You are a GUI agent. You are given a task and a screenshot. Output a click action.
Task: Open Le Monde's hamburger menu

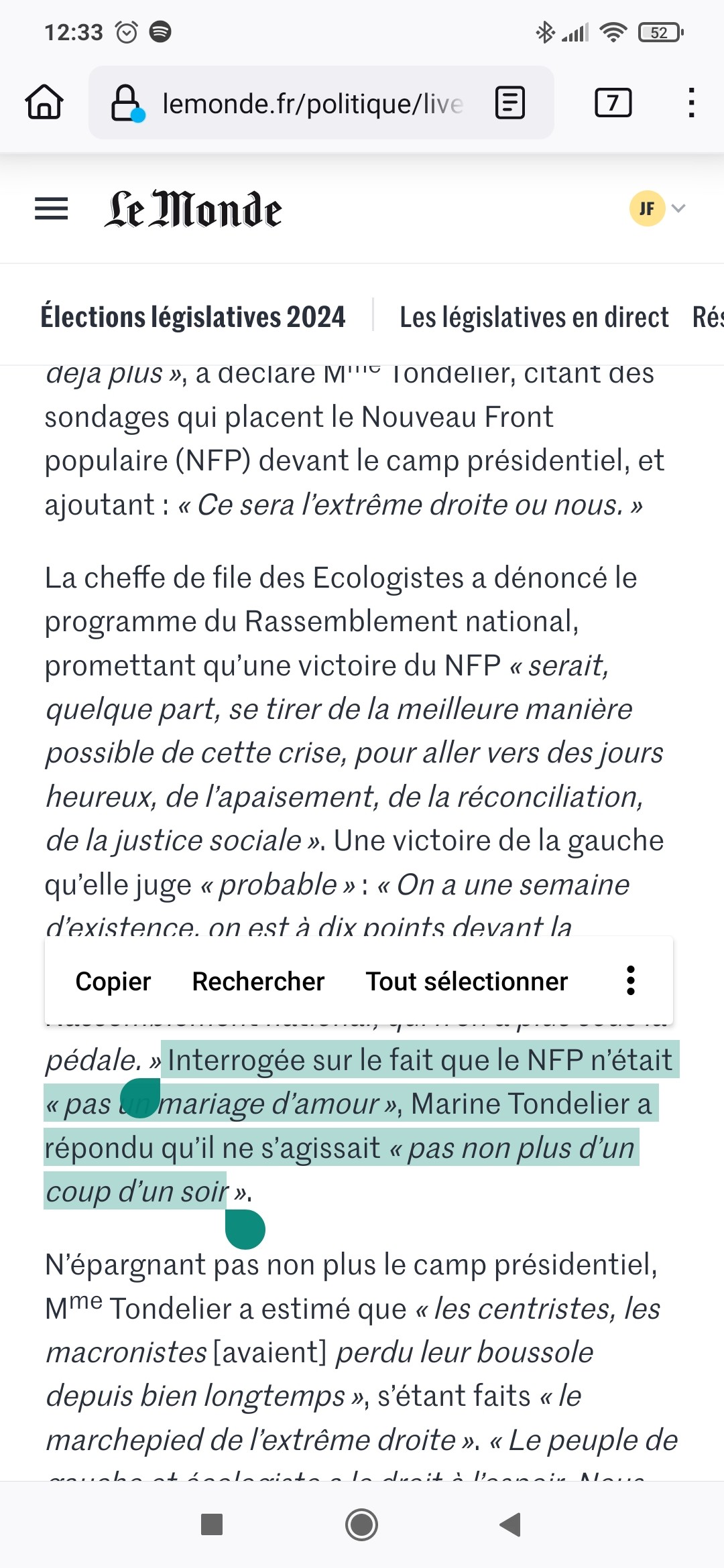pyautogui.click(x=52, y=209)
